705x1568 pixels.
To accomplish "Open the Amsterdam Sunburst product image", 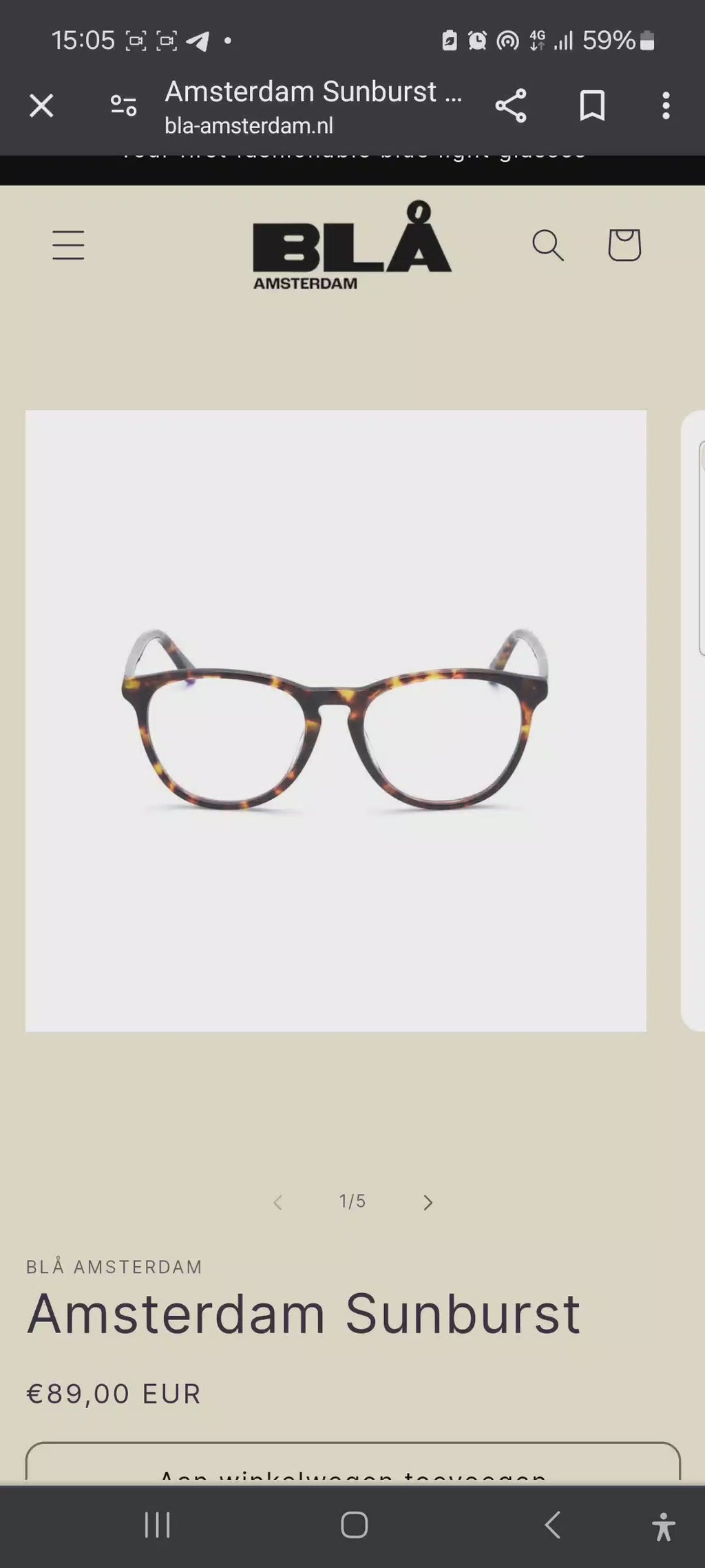I will coord(336,721).
